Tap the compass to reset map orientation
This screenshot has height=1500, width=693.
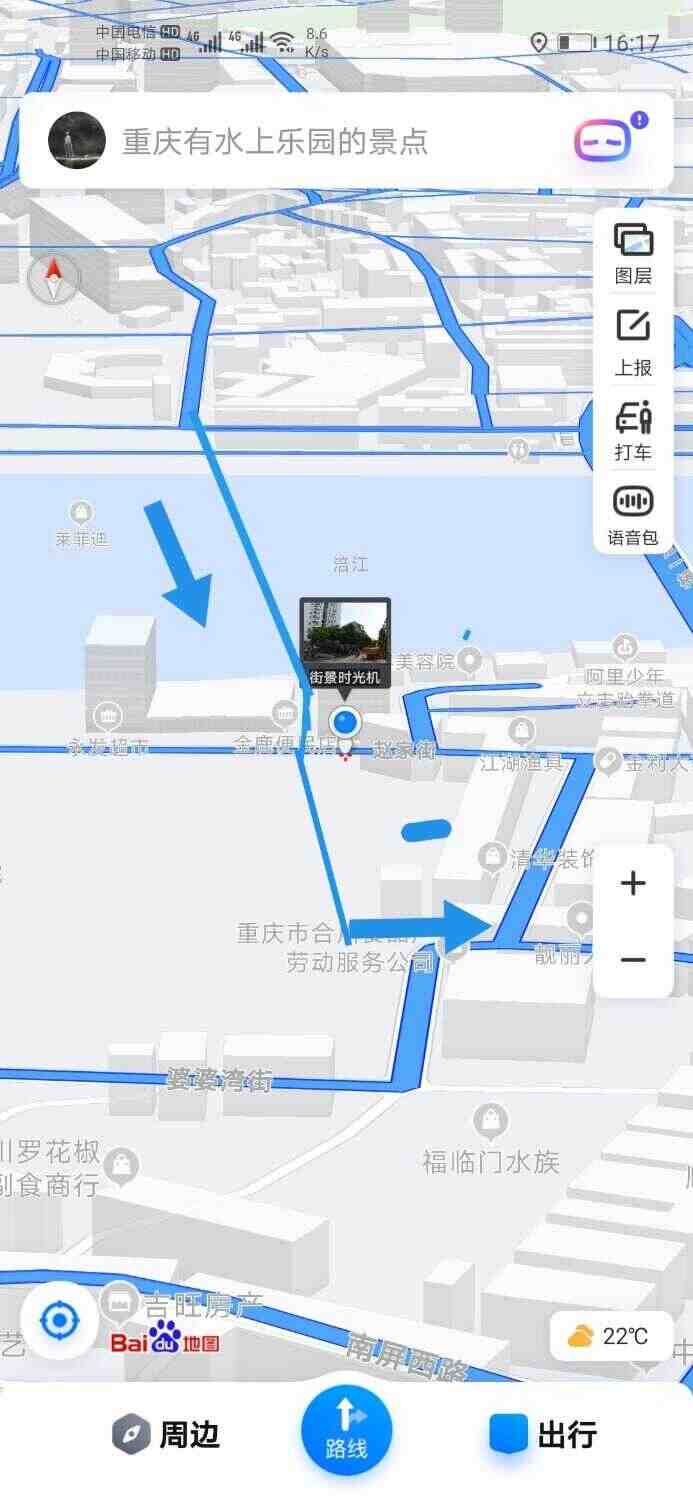[x=54, y=279]
